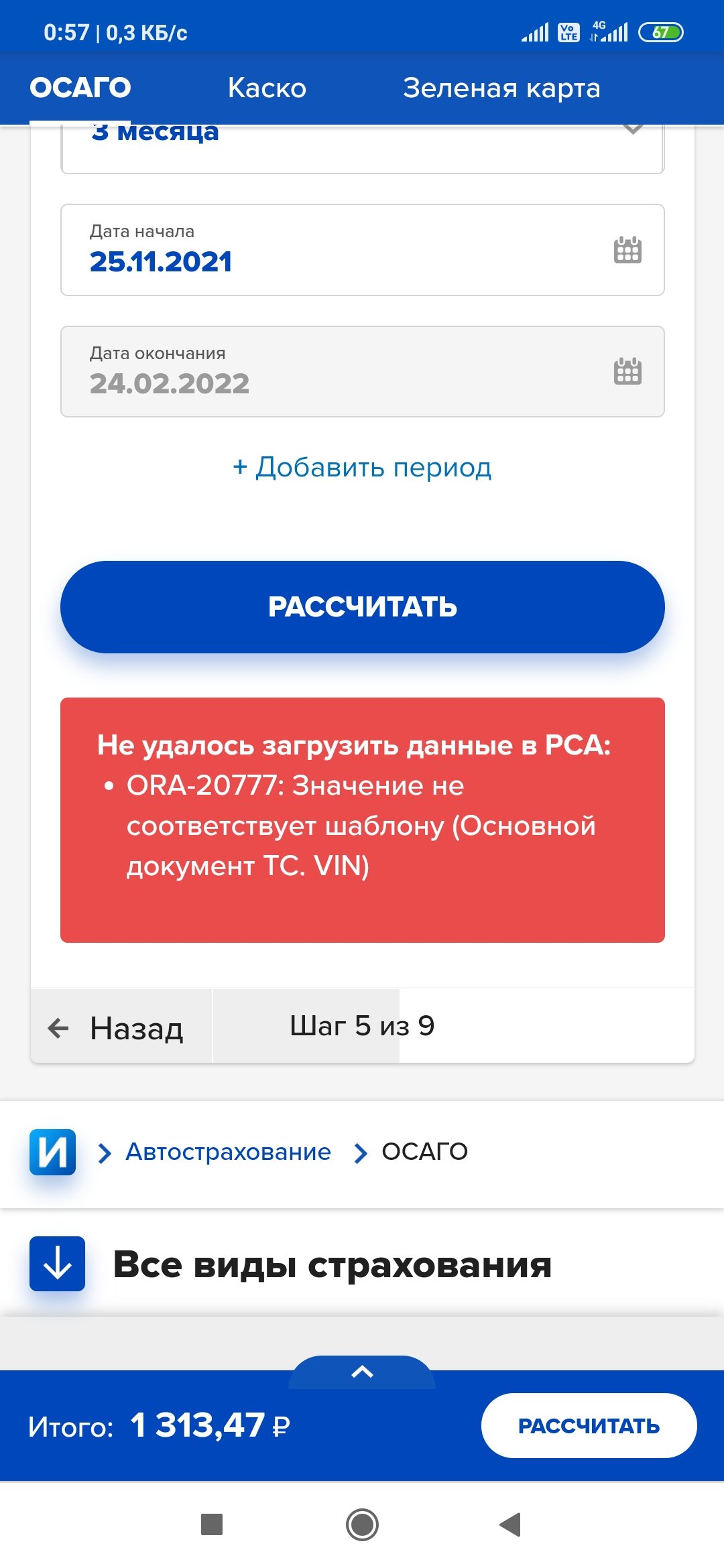724x1568 pixels.
Task: Tap the system home button
Action: [x=362, y=1524]
